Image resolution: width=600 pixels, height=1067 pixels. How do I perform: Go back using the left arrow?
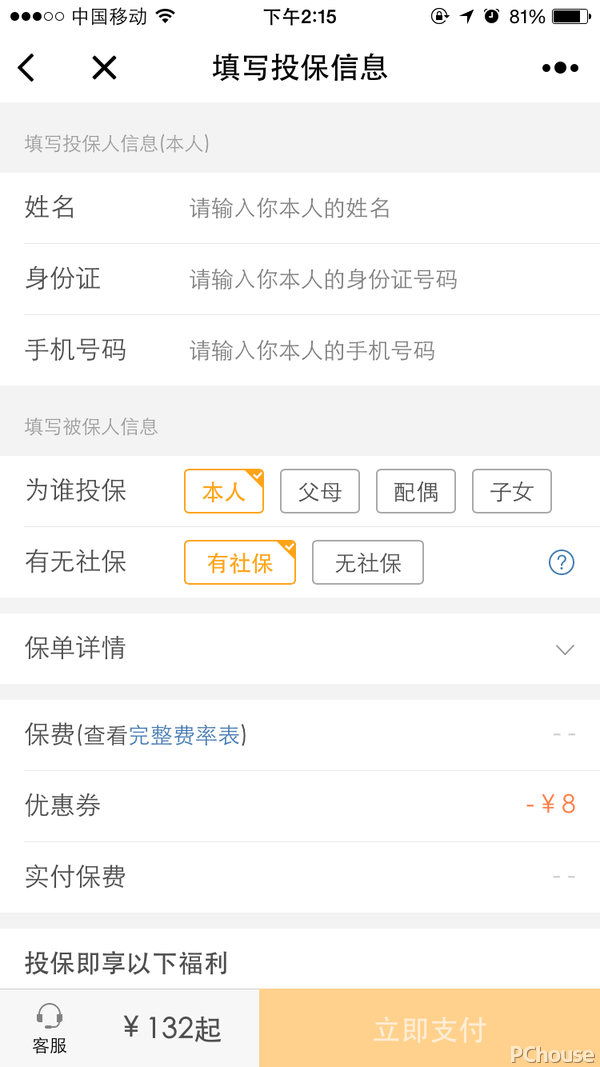[27, 68]
